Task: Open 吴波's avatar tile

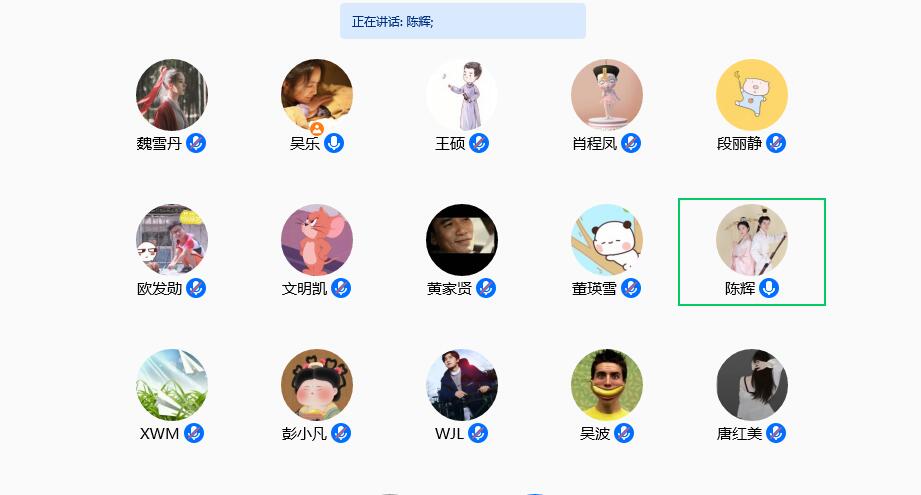Action: tap(607, 385)
